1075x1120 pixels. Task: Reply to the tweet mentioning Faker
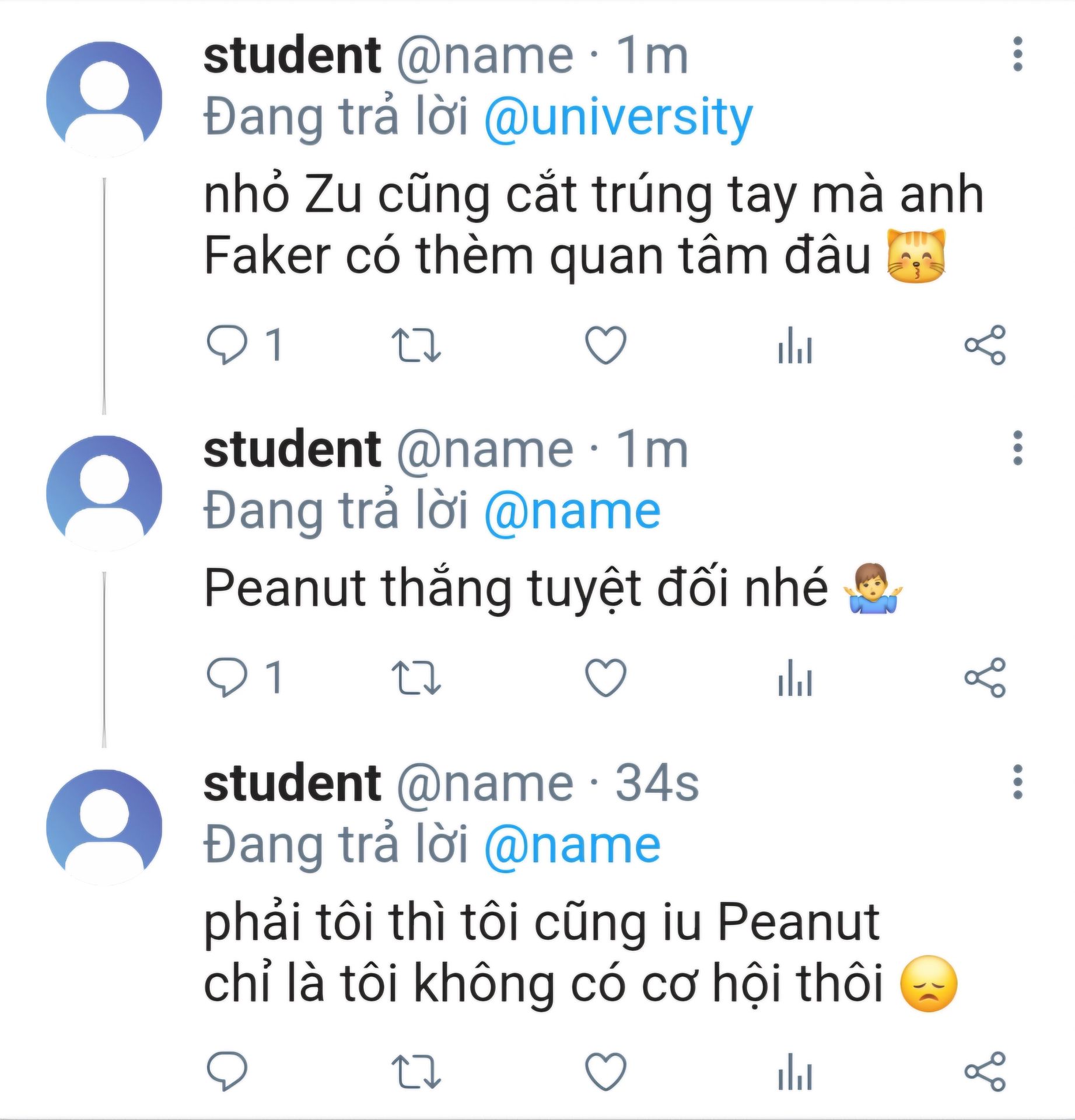click(227, 345)
